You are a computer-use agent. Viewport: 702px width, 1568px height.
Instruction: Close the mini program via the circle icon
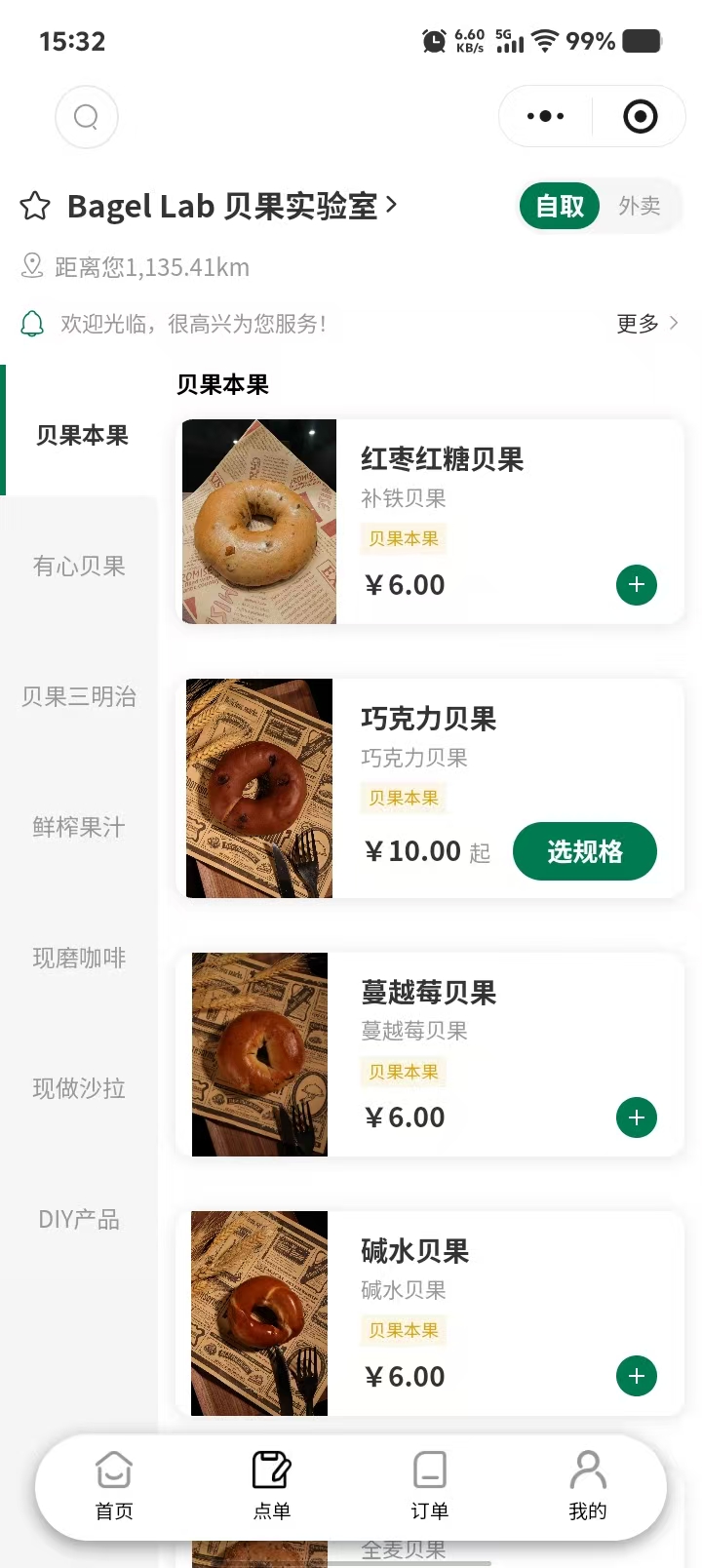640,117
